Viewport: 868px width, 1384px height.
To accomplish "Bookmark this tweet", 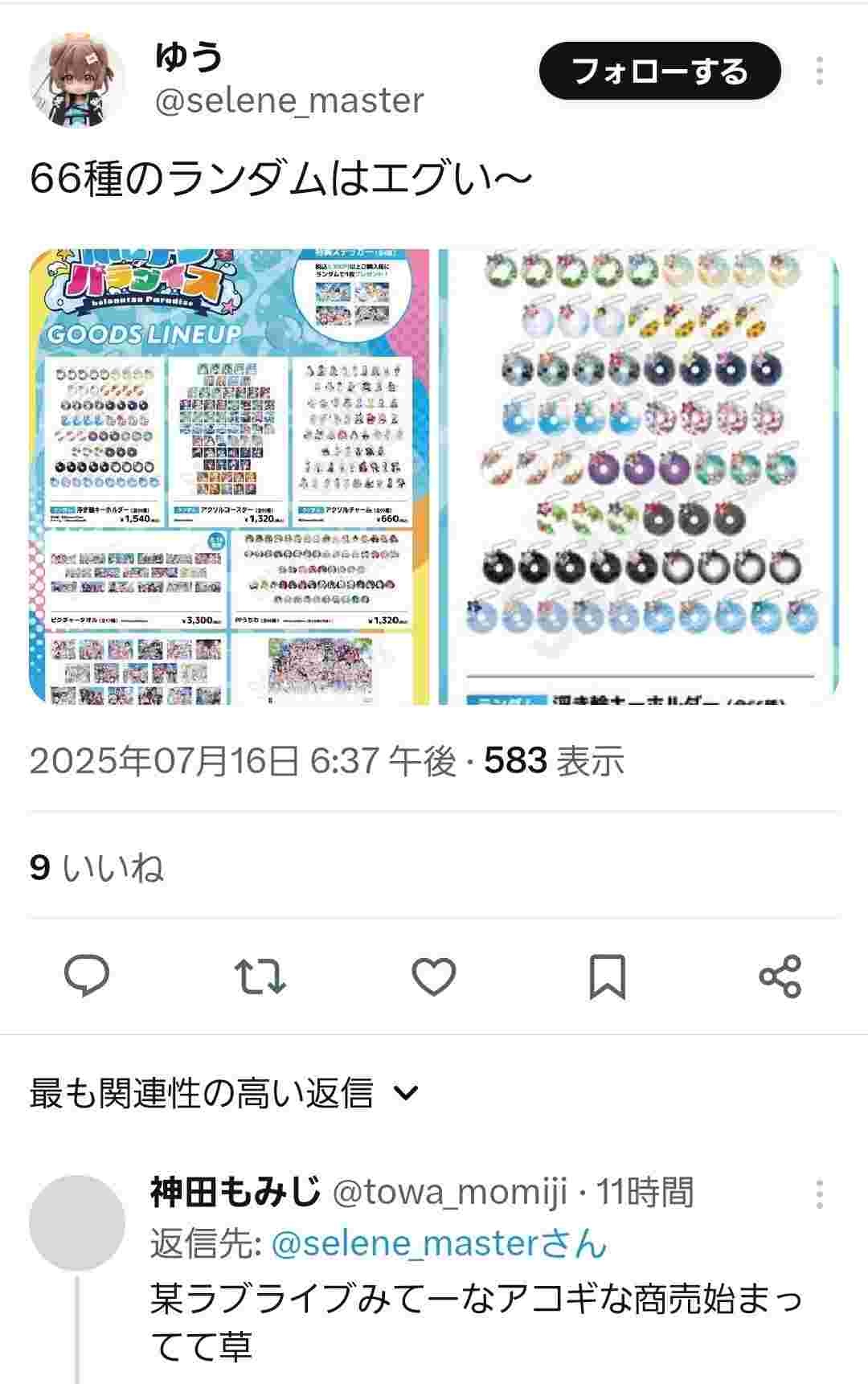I will point(607,977).
